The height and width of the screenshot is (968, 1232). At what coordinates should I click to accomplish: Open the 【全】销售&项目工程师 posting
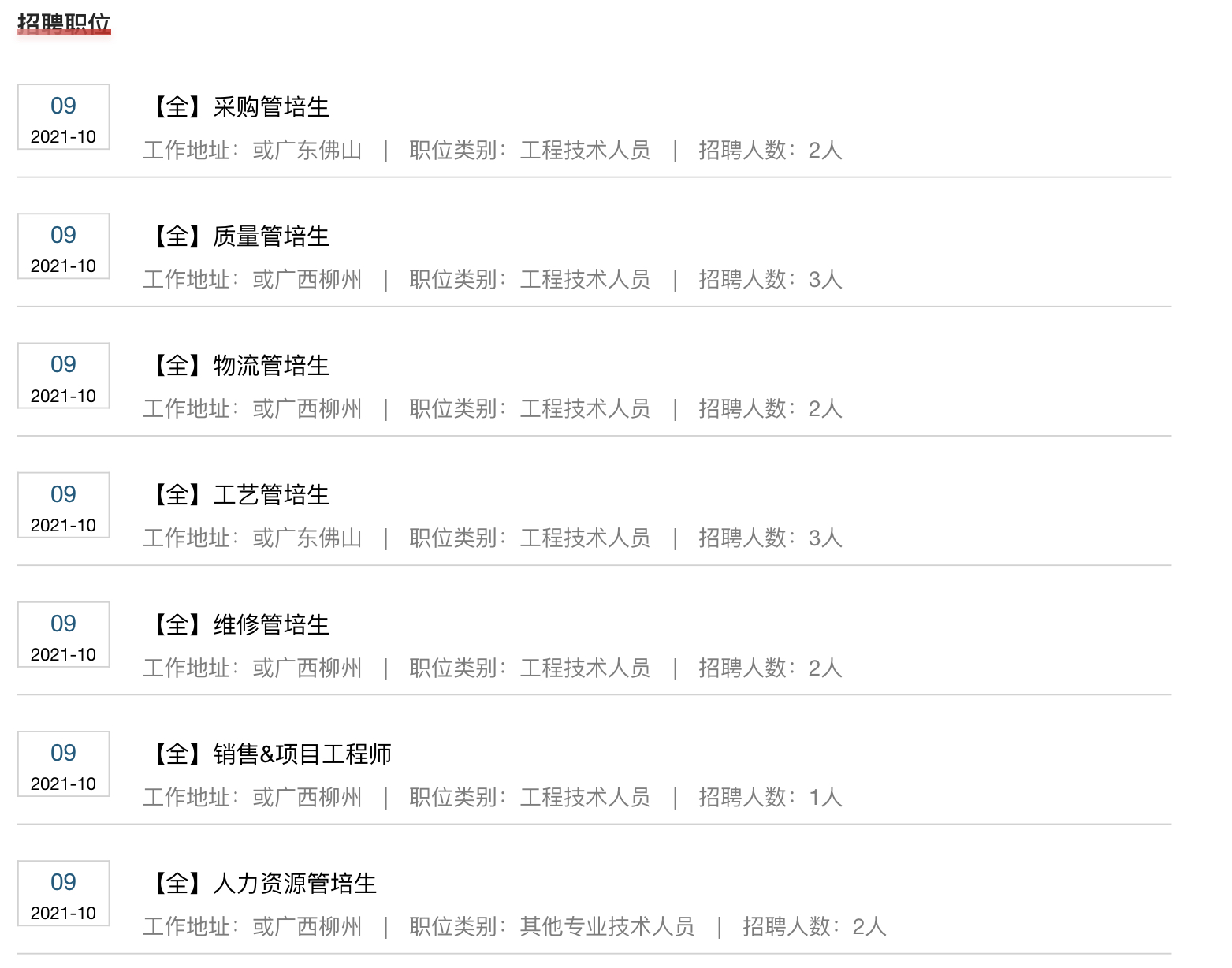click(270, 754)
